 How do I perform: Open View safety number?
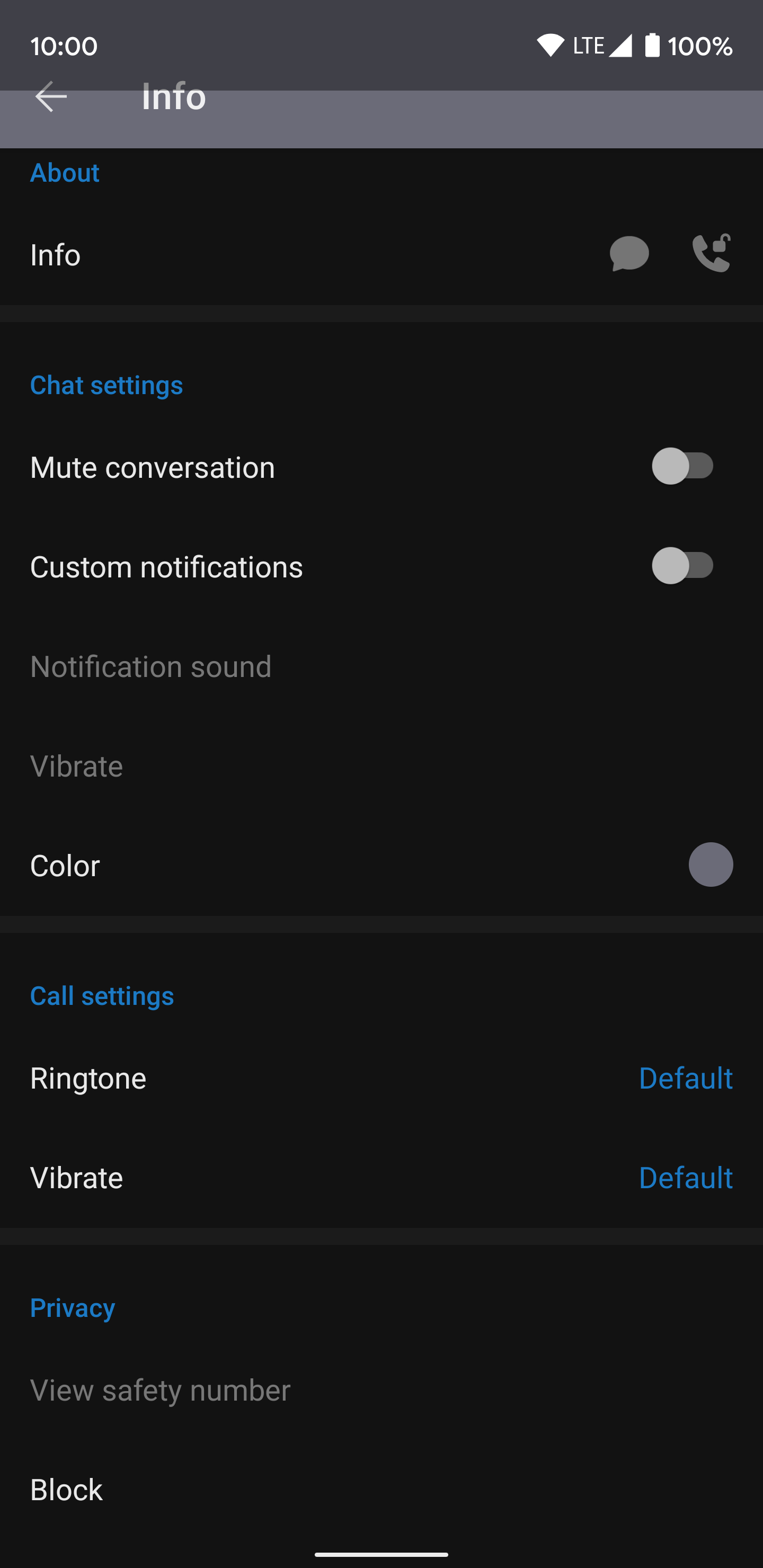click(x=159, y=1389)
